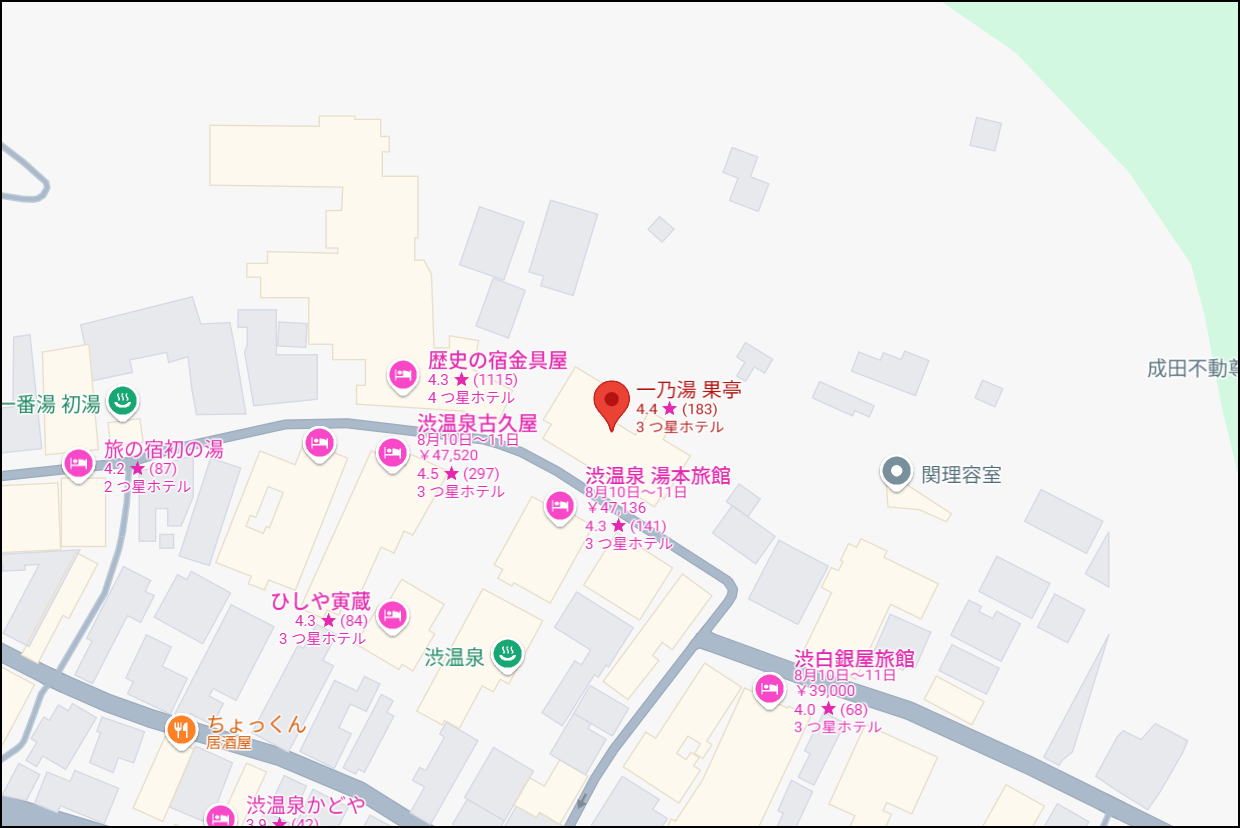Open the 一番湯 初湯 onsen marker
1240x828 pixels.
tap(123, 402)
